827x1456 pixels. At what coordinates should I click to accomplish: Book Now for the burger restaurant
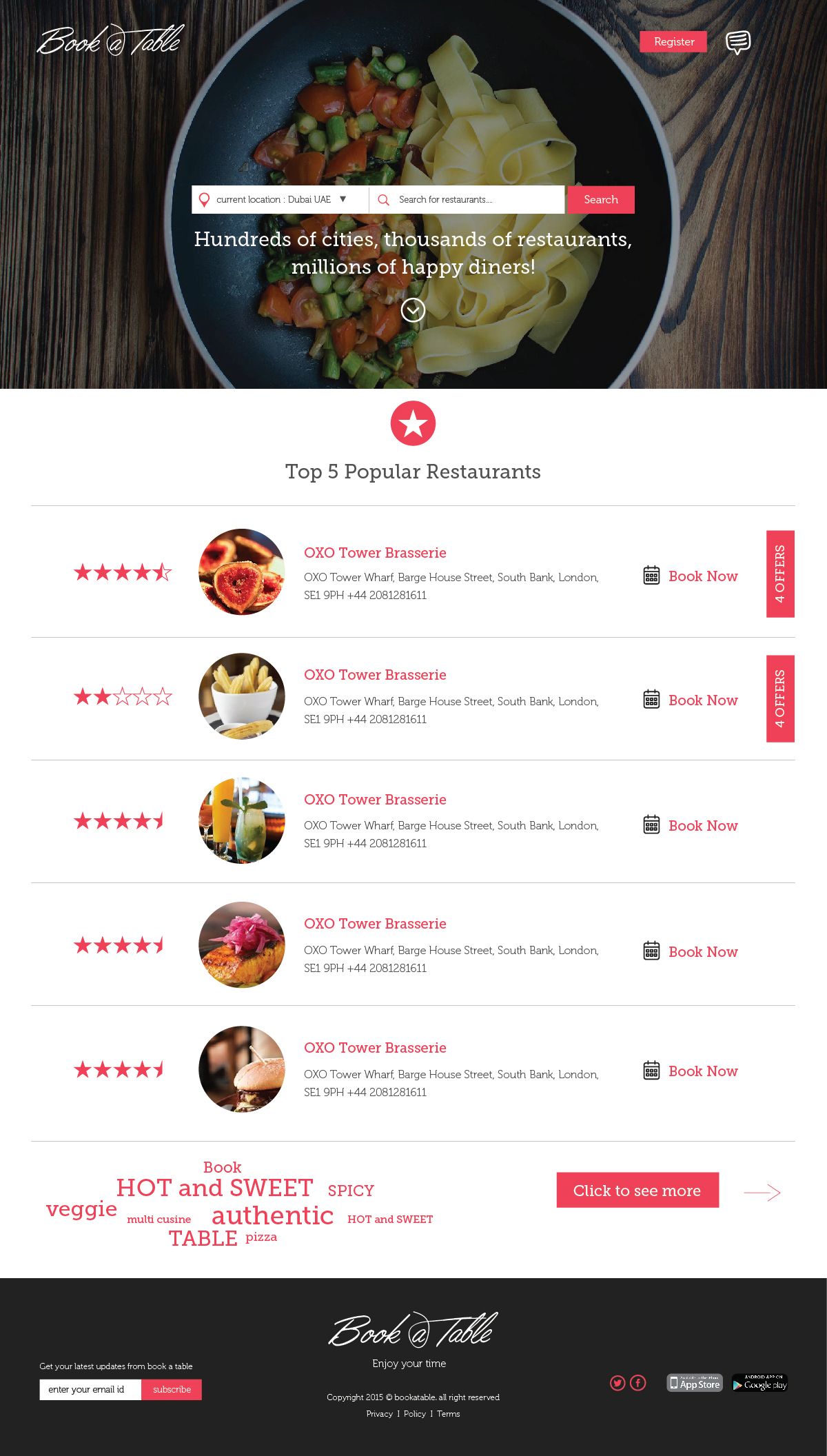pos(691,1071)
